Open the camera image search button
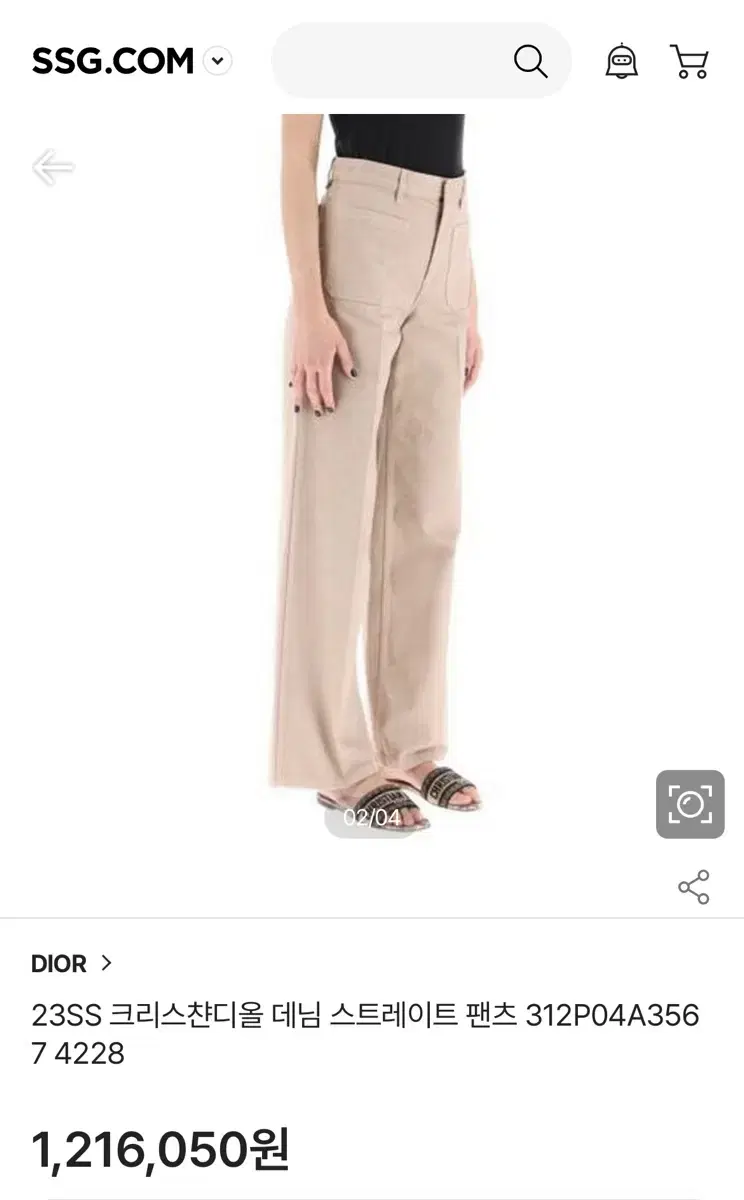744x1200 pixels. pyautogui.click(x=690, y=804)
